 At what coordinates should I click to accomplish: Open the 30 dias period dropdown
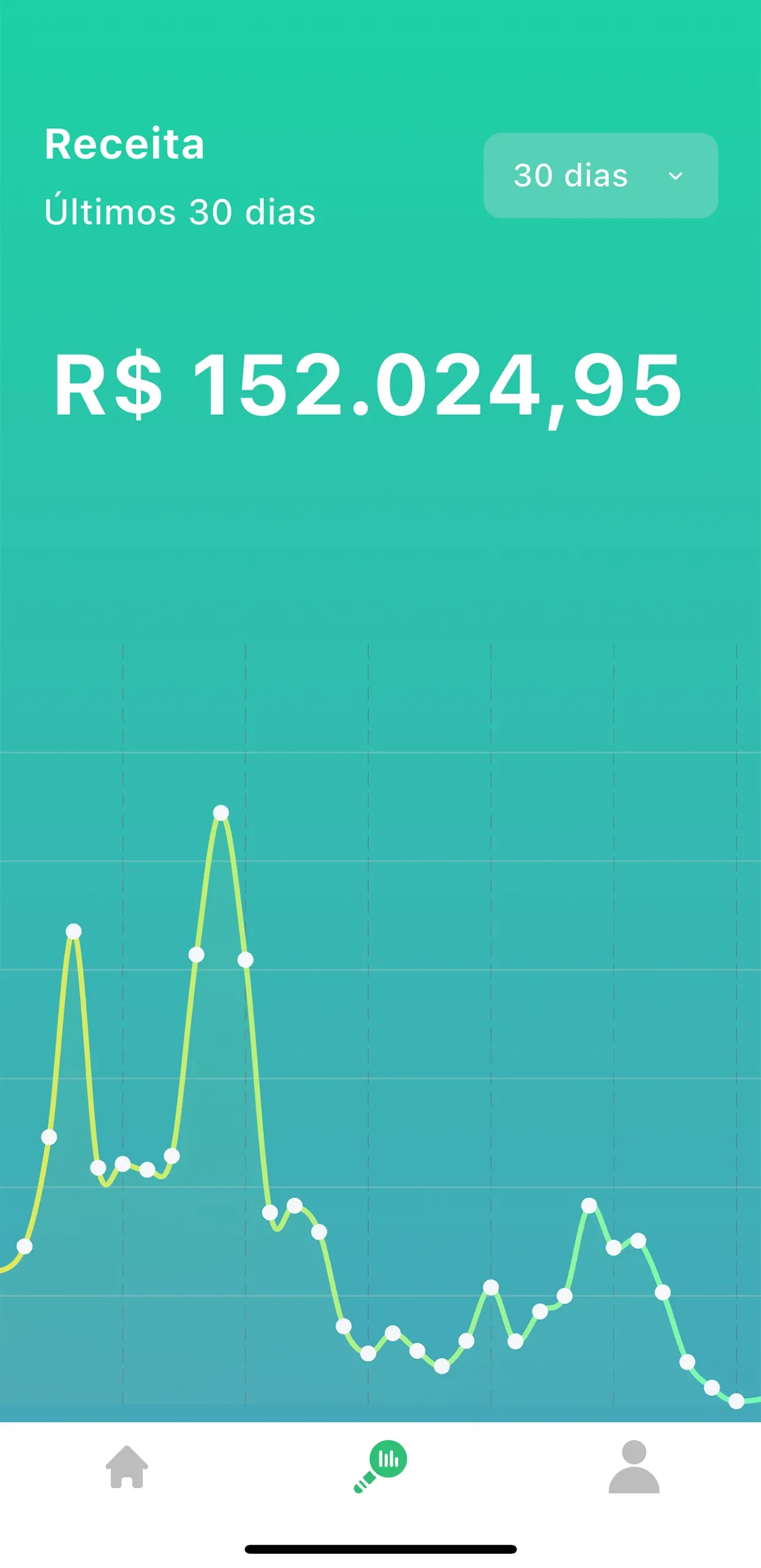[600, 175]
